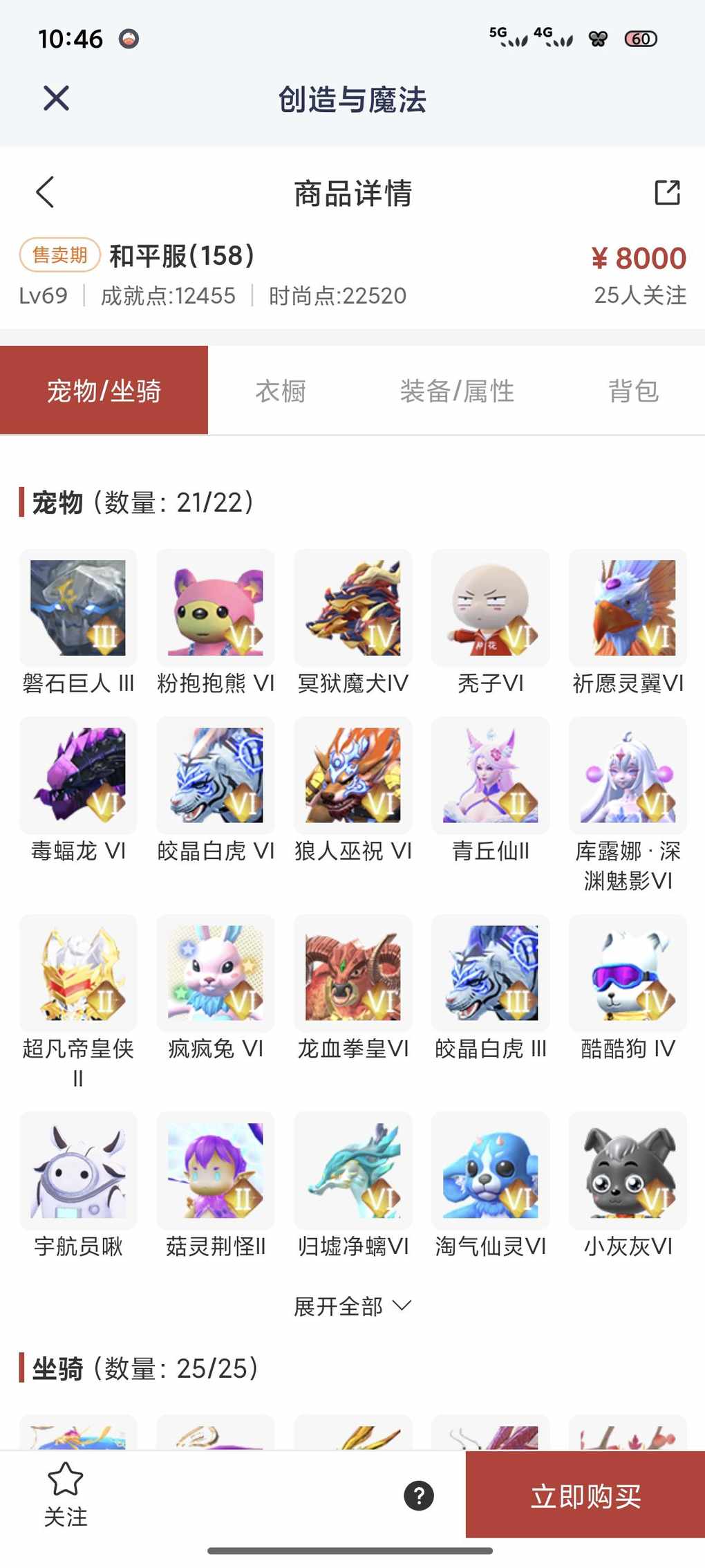
Task: Close the 创造与魔法 page
Action: pyautogui.click(x=56, y=98)
